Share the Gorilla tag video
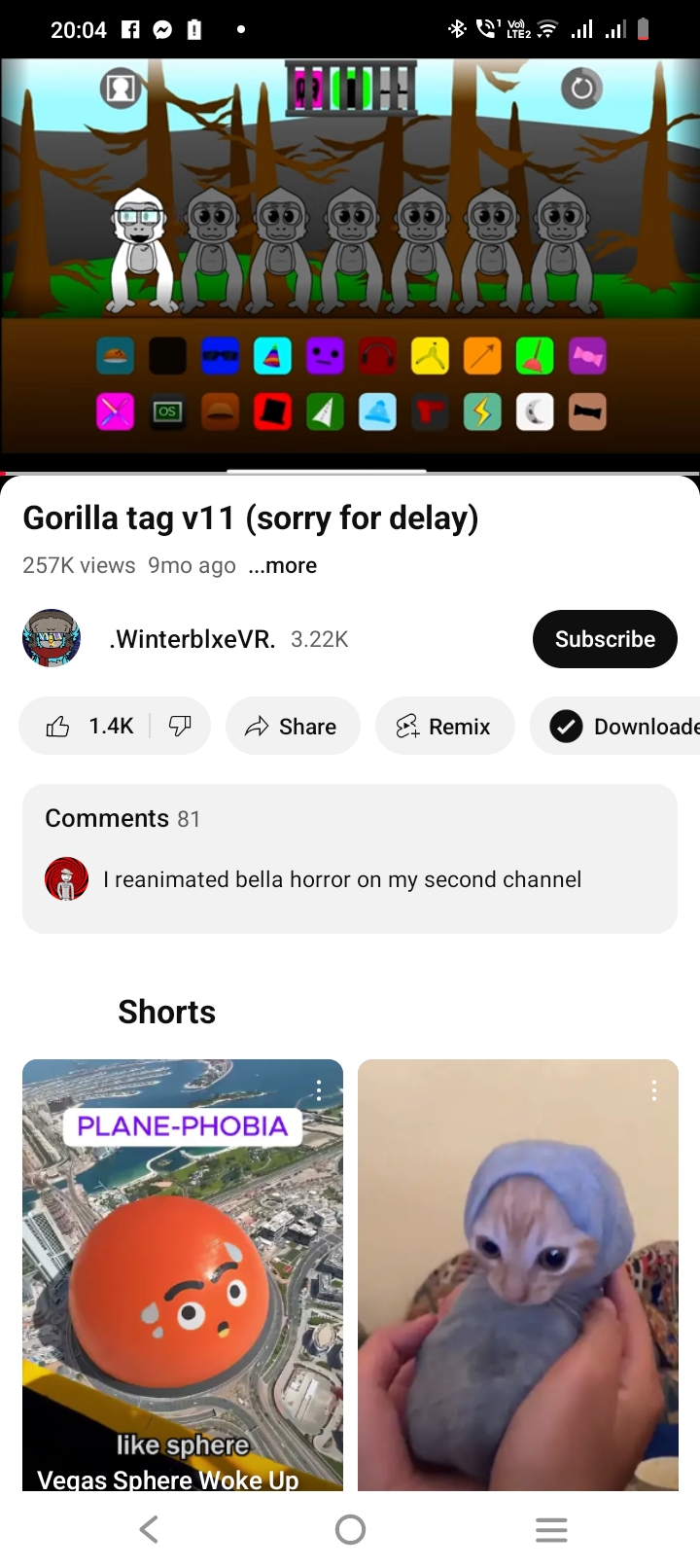The width and height of the screenshot is (700, 1568). (x=292, y=726)
